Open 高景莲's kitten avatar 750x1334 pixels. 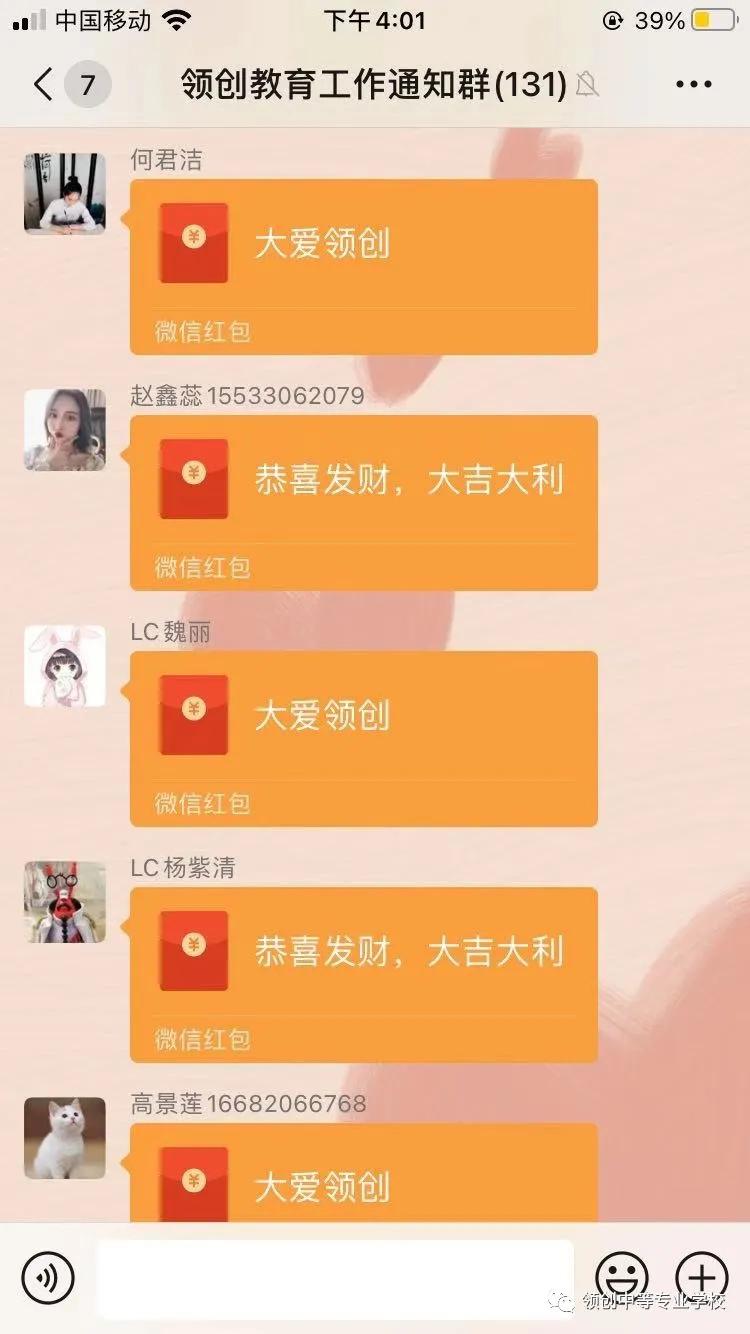point(65,1138)
